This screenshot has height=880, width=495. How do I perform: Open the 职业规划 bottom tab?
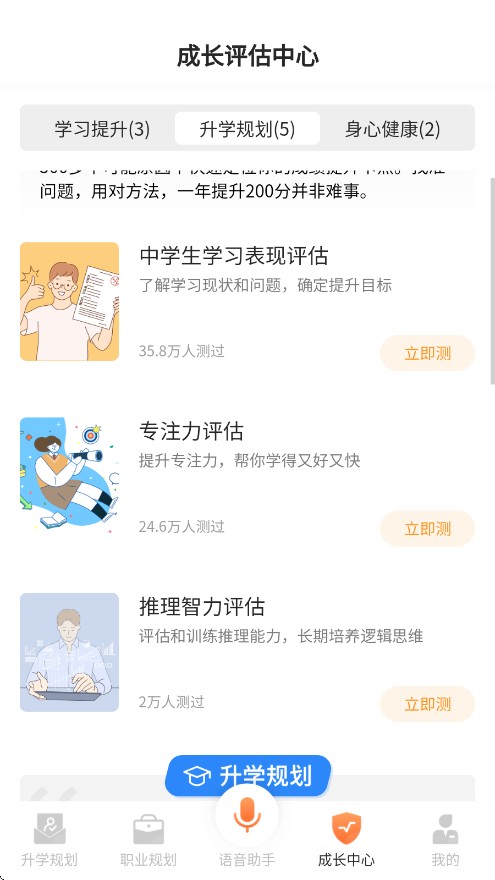(148, 840)
